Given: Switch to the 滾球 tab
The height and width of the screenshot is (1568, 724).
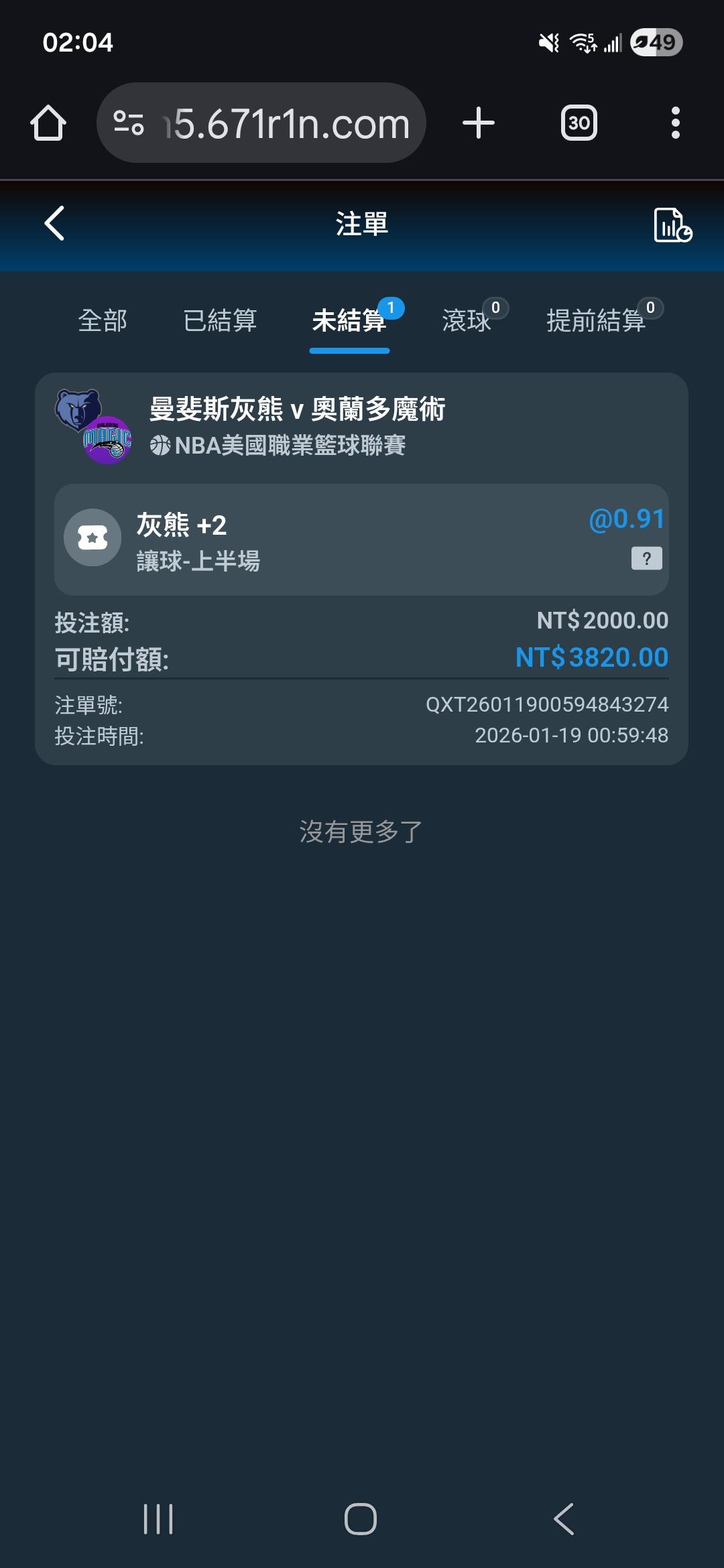Looking at the screenshot, I should 467,320.
